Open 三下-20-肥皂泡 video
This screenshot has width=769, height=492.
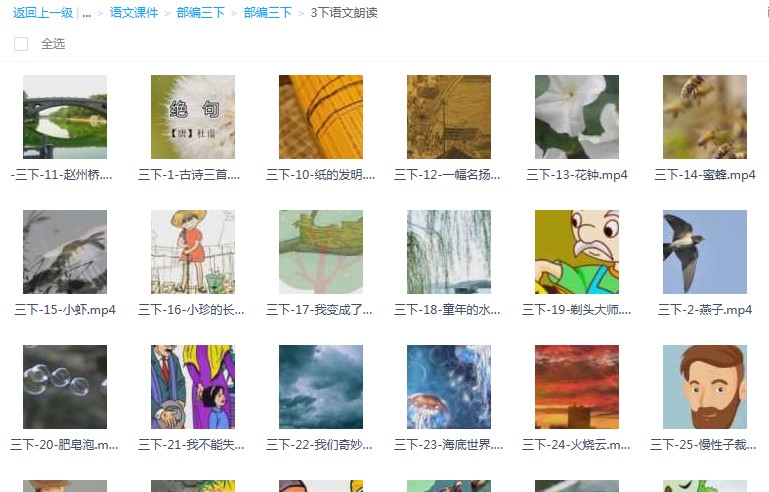coord(64,387)
